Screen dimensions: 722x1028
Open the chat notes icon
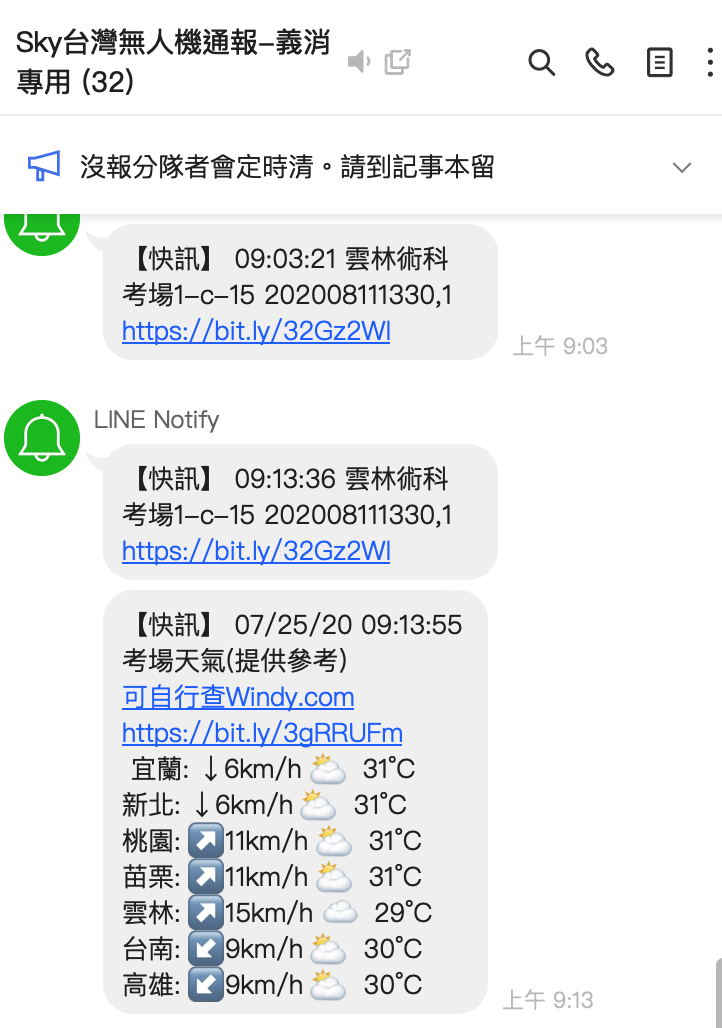(660, 63)
